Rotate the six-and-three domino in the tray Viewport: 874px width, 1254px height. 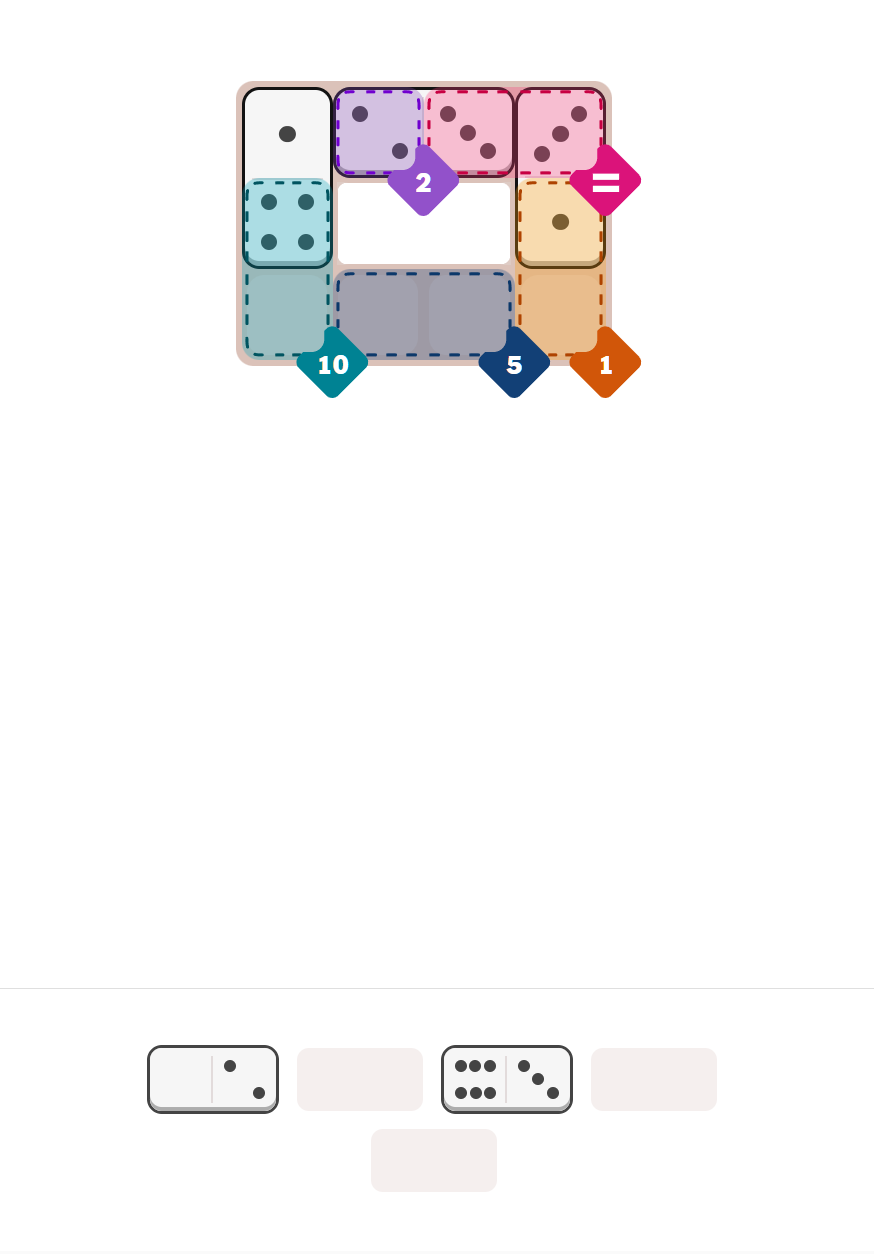coord(506,1079)
